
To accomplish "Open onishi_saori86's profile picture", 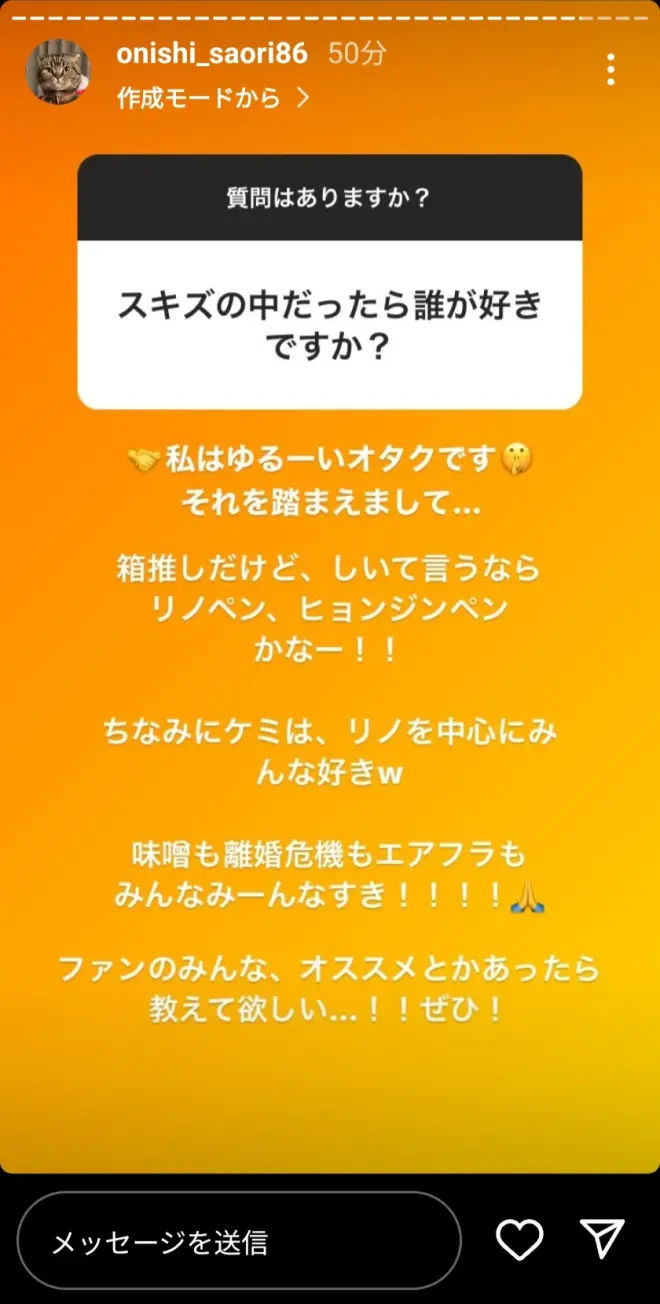I will (58, 72).
